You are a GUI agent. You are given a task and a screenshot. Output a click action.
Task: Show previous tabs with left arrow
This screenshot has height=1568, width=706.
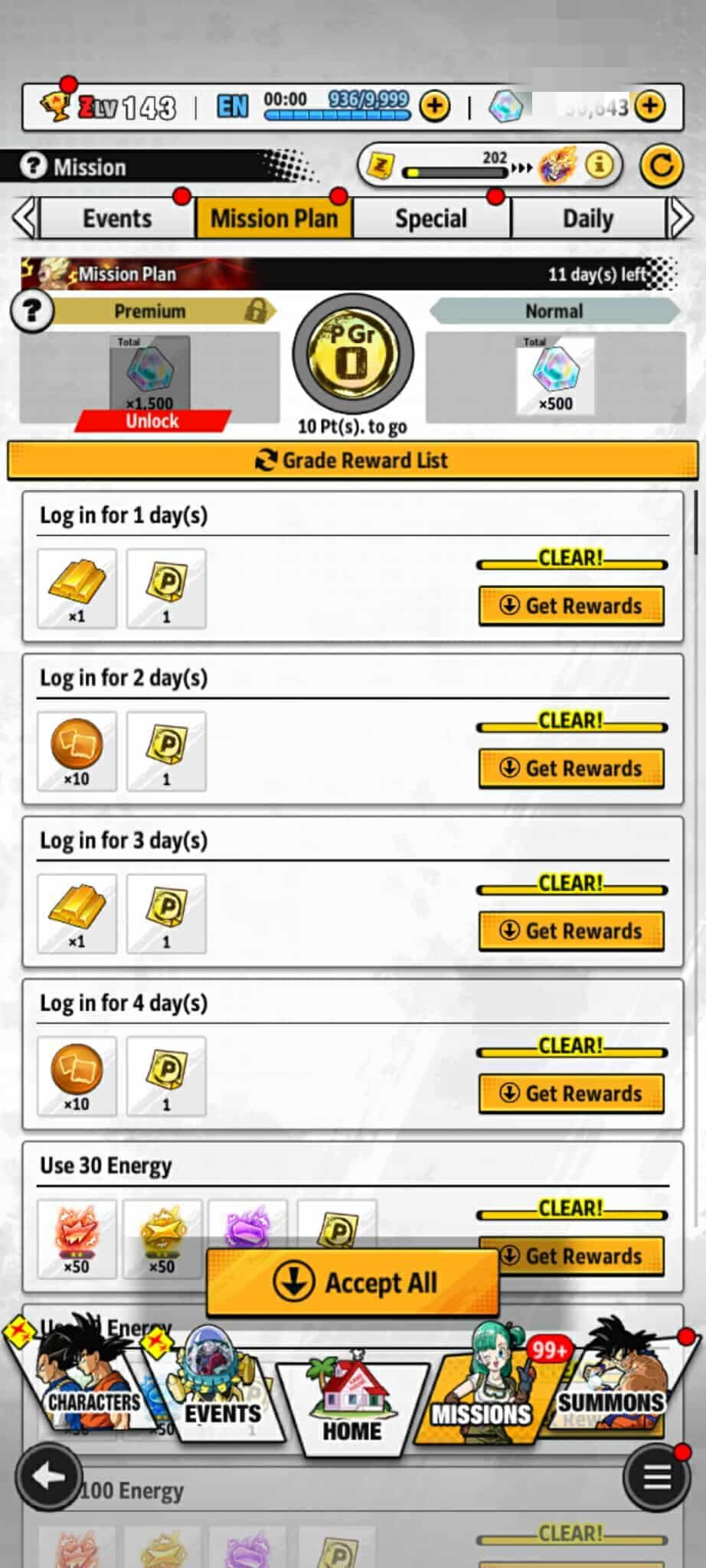pyautogui.click(x=25, y=219)
